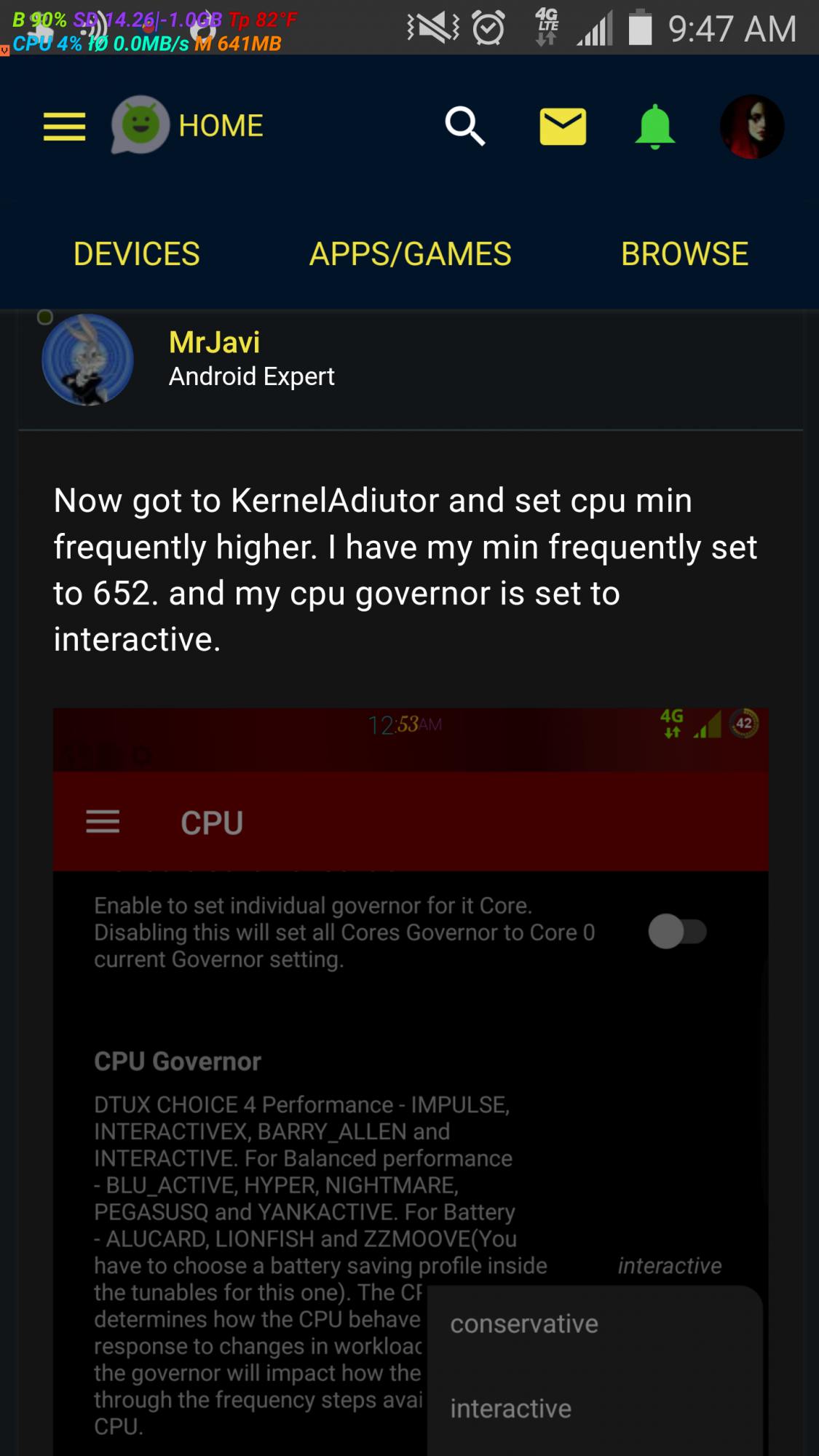View MrJavi's profile via username
The height and width of the screenshot is (1456, 819).
[x=214, y=342]
